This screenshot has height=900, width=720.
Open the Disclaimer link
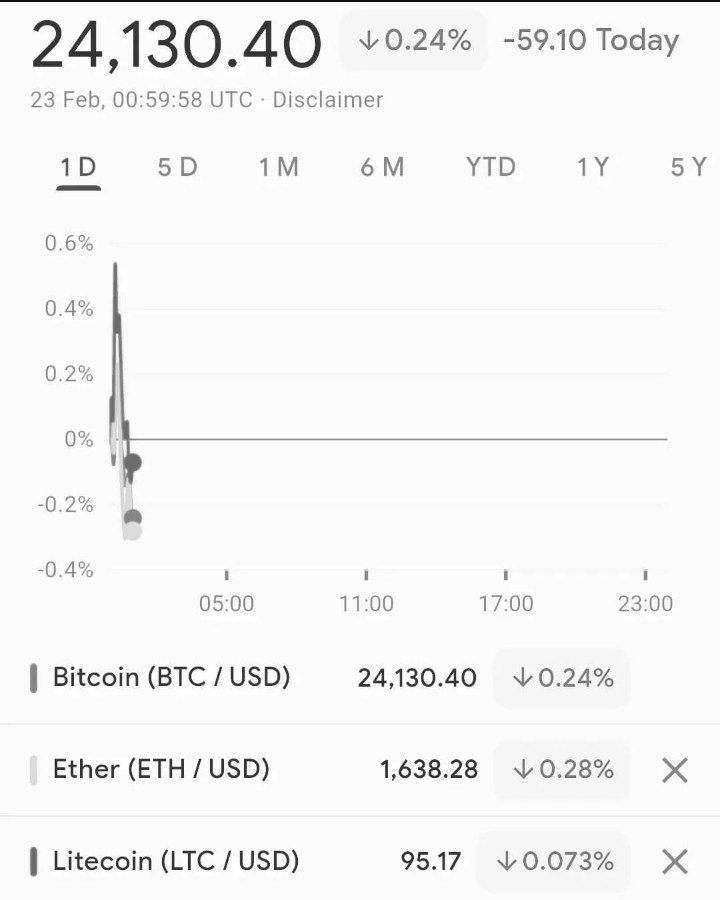tap(328, 100)
